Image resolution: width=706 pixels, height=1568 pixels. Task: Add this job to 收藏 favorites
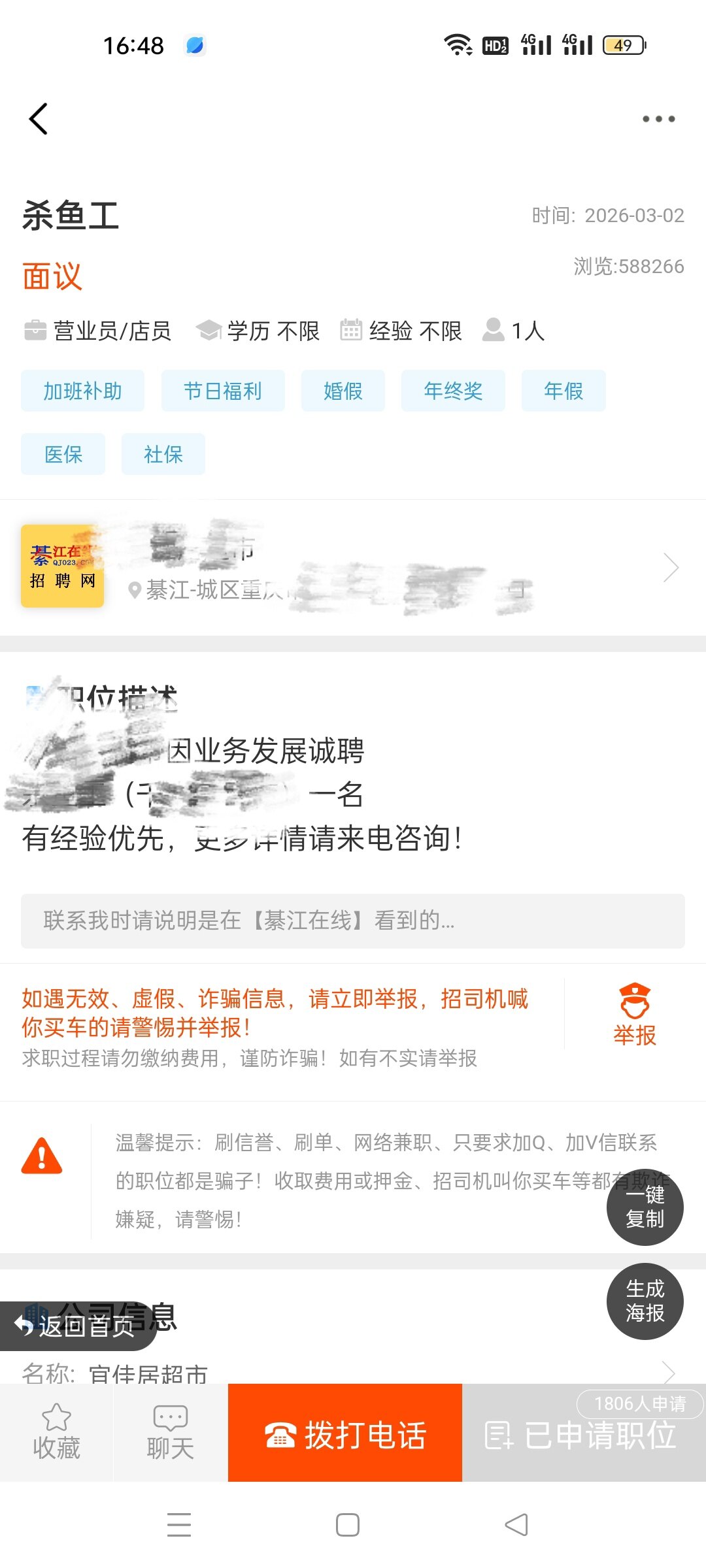point(57,1432)
